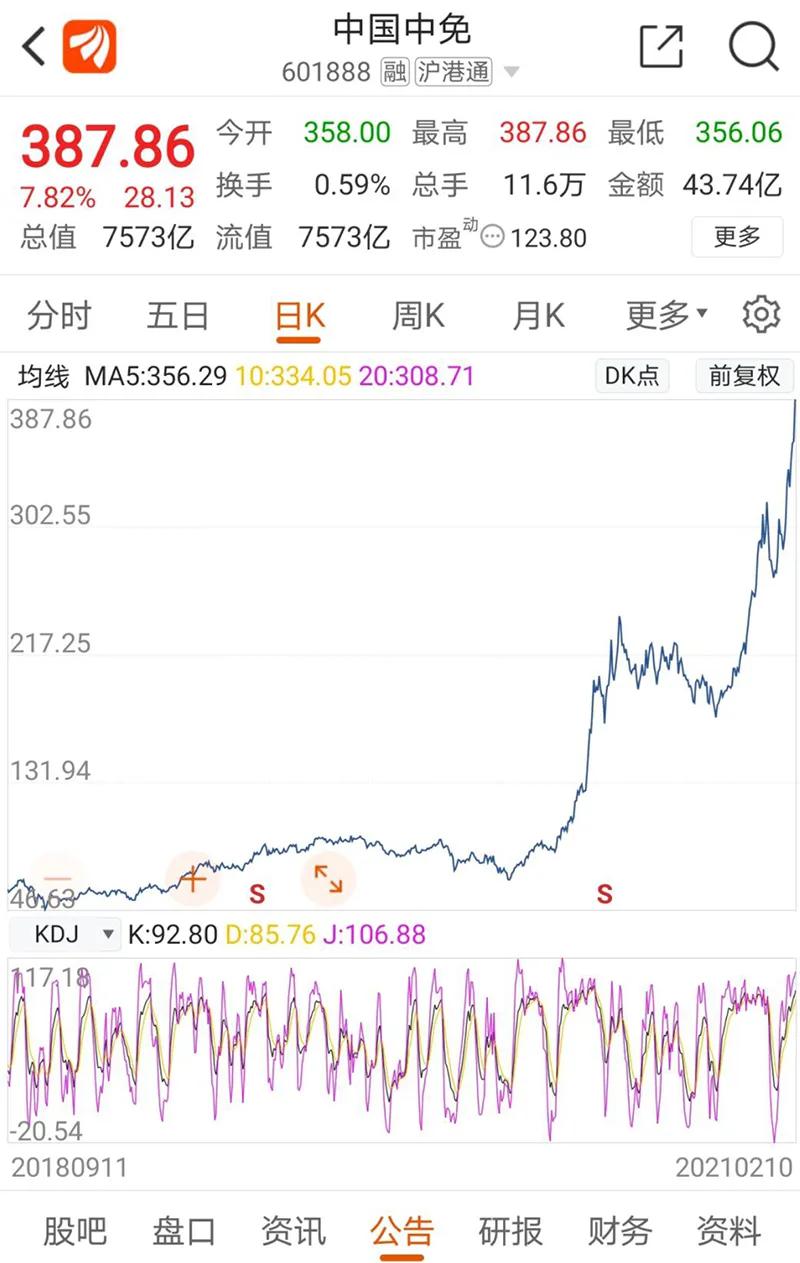Image resolution: width=800 pixels, height=1263 pixels.
Task: Switch to the 五日 chart
Action: click(x=178, y=316)
